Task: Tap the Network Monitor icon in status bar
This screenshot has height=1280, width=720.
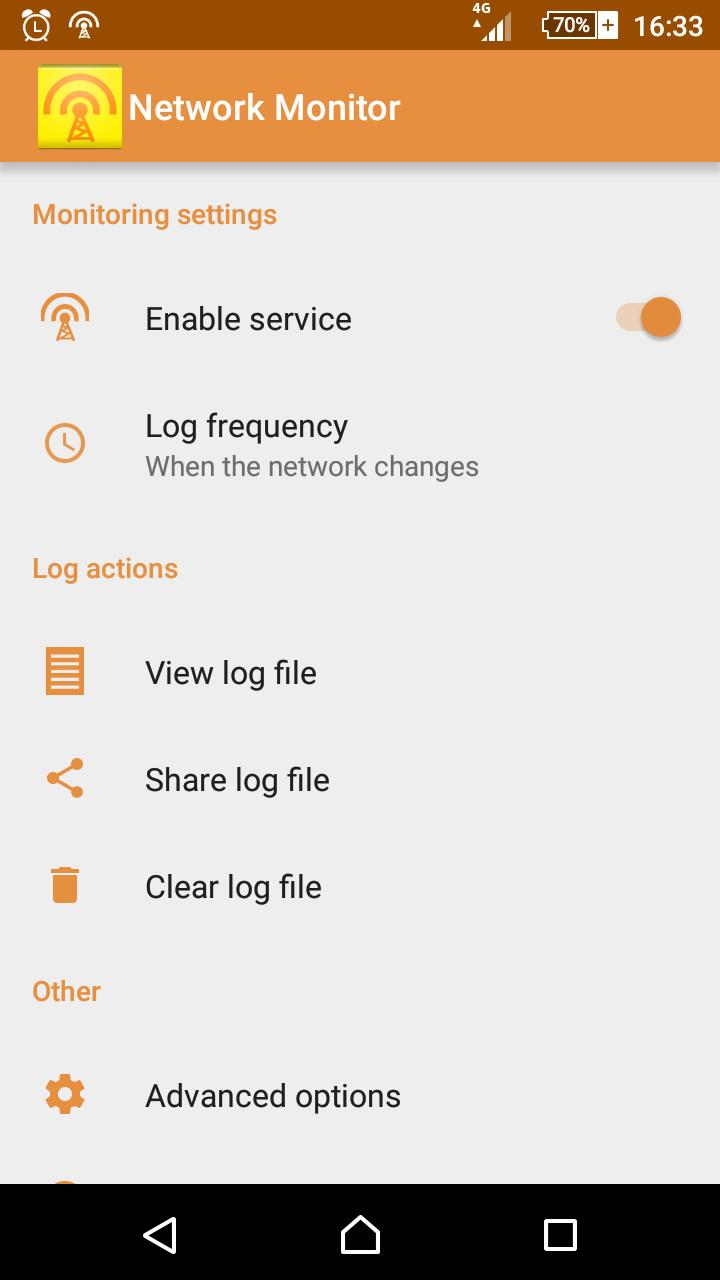Action: click(x=82, y=25)
